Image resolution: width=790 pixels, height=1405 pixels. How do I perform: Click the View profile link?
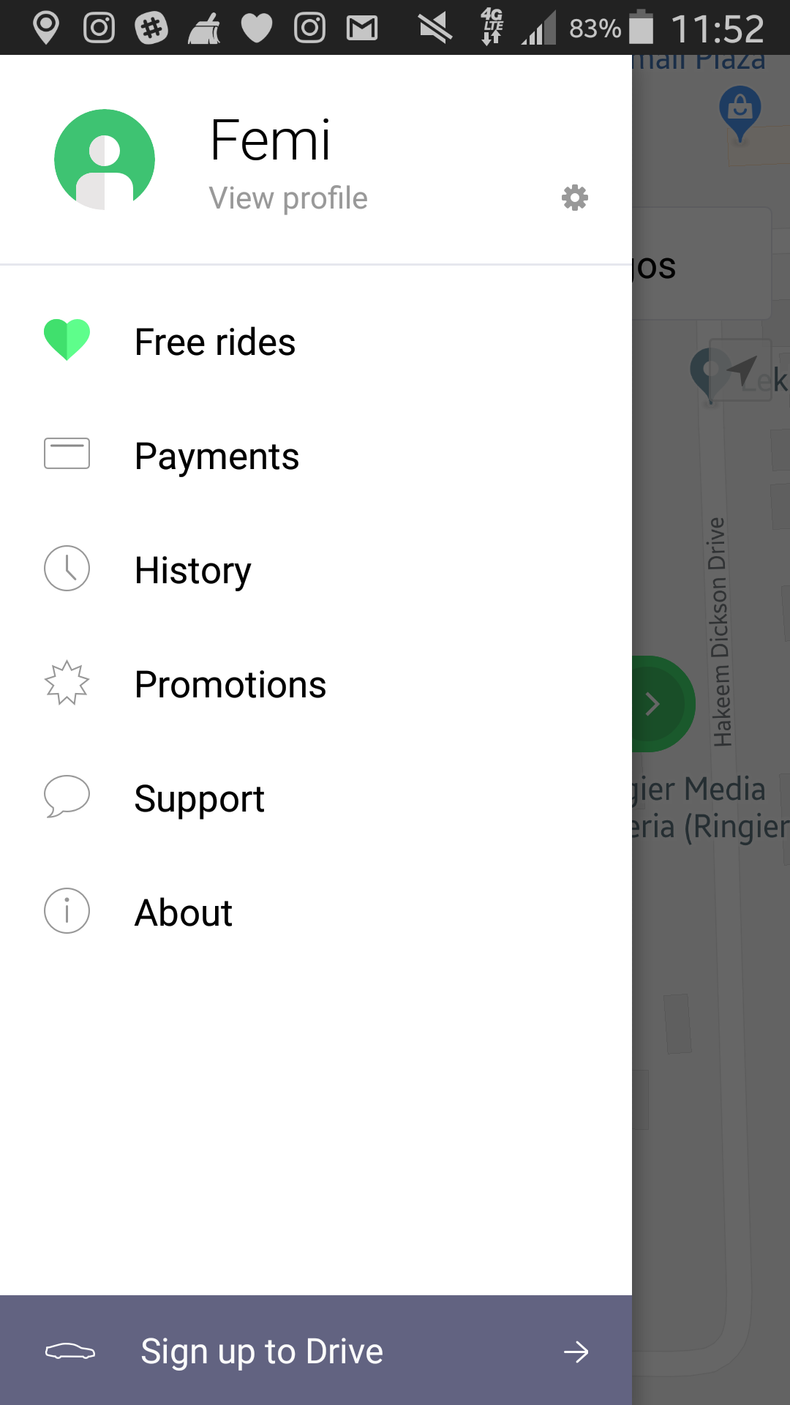pos(288,197)
